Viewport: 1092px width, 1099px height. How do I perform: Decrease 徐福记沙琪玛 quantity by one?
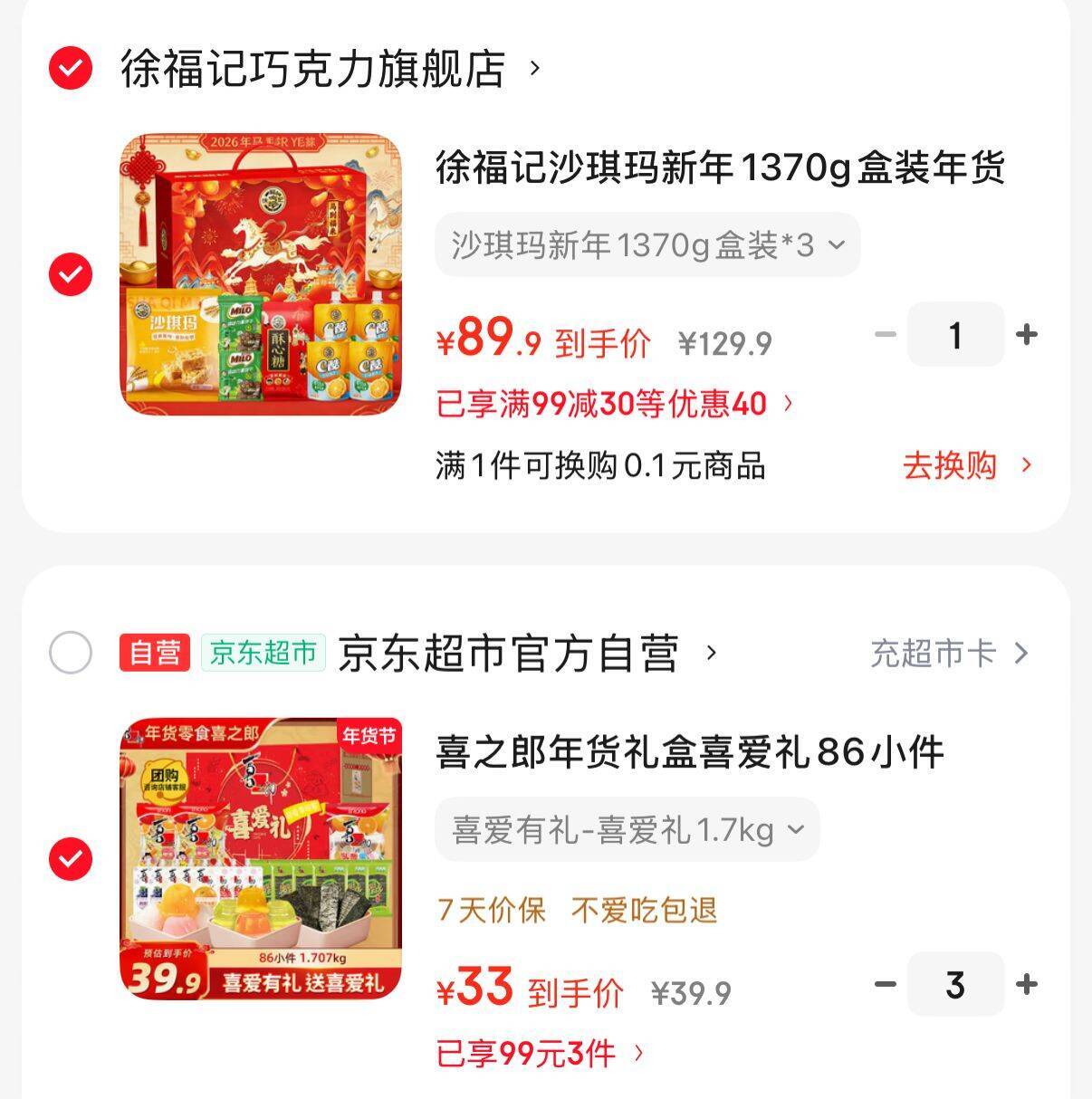tap(885, 335)
